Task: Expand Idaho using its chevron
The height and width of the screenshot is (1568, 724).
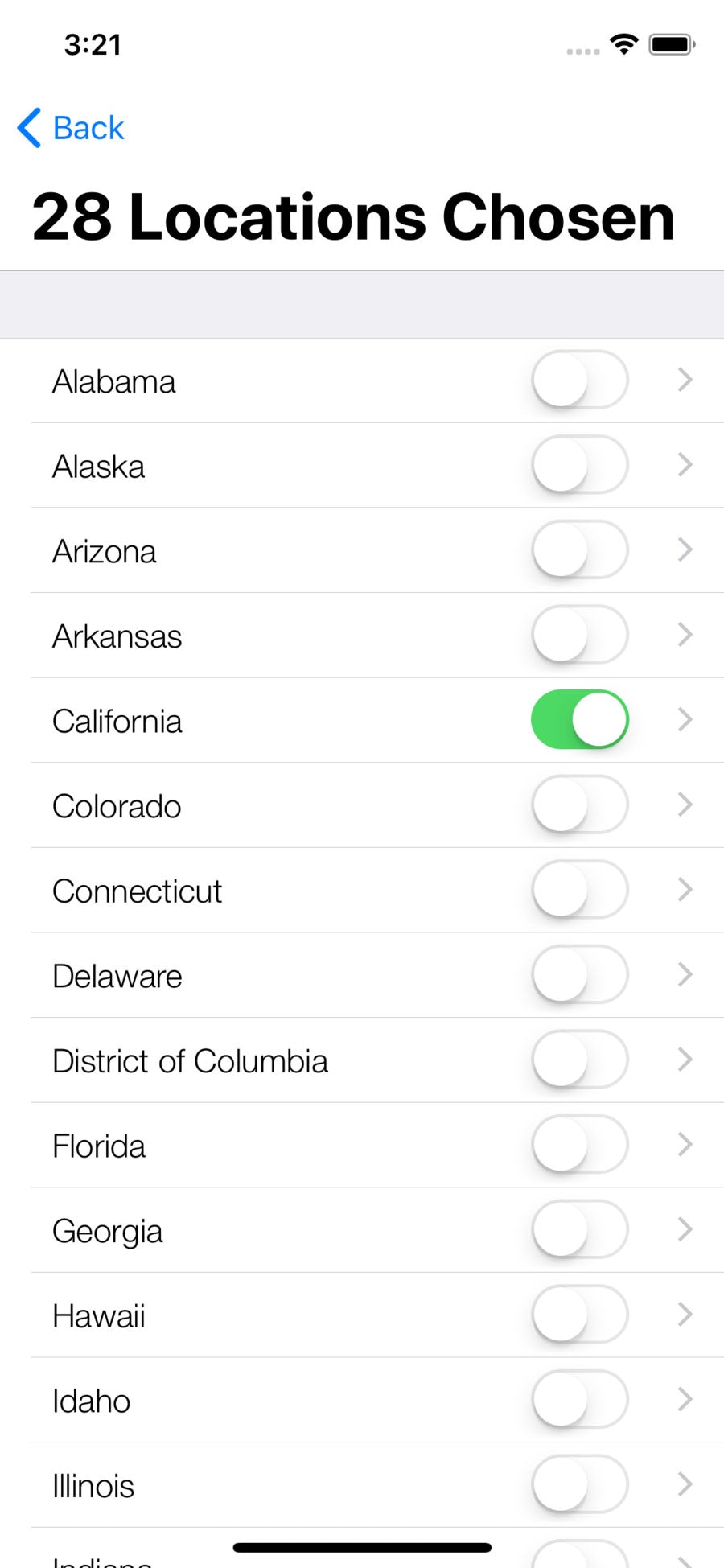Action: (685, 1400)
